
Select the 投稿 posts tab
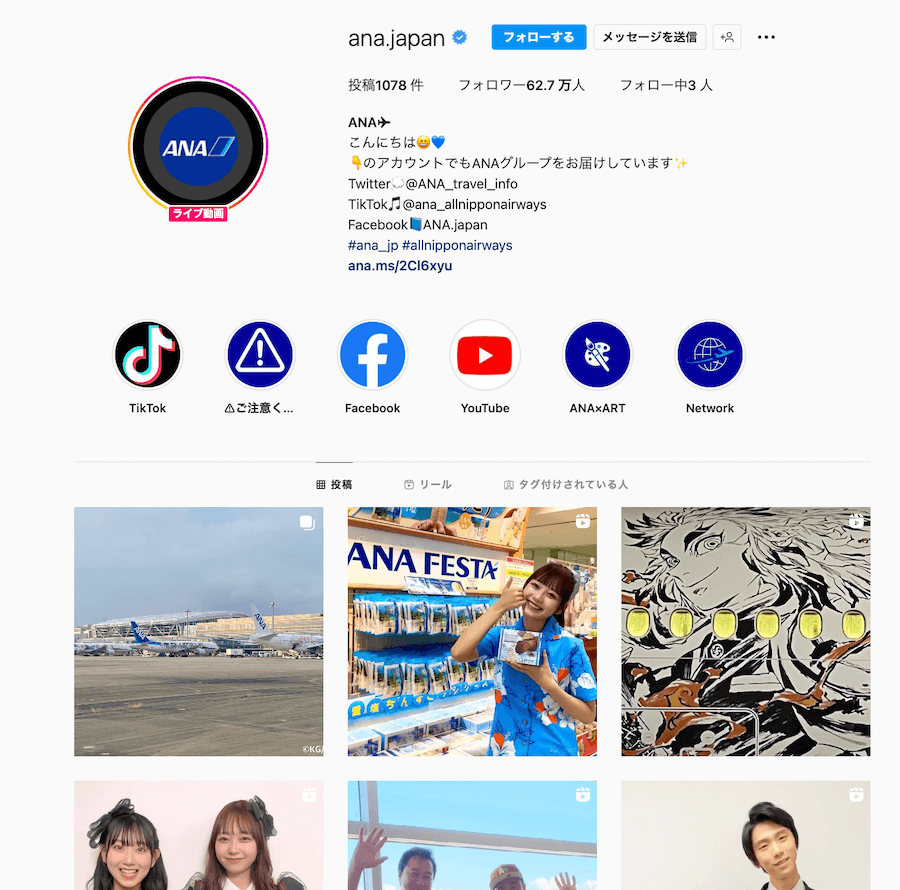coord(334,484)
